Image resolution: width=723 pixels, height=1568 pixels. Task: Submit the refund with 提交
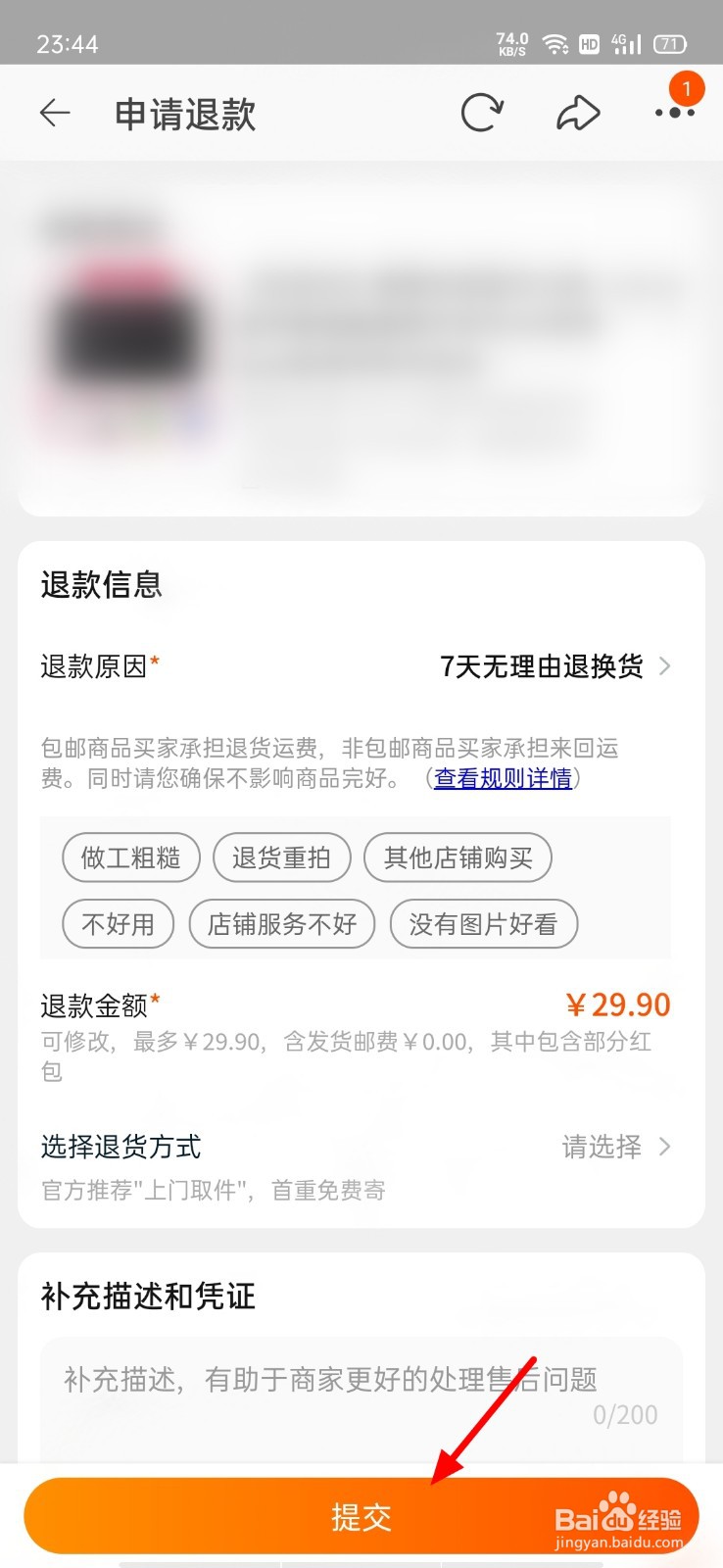point(361,1517)
